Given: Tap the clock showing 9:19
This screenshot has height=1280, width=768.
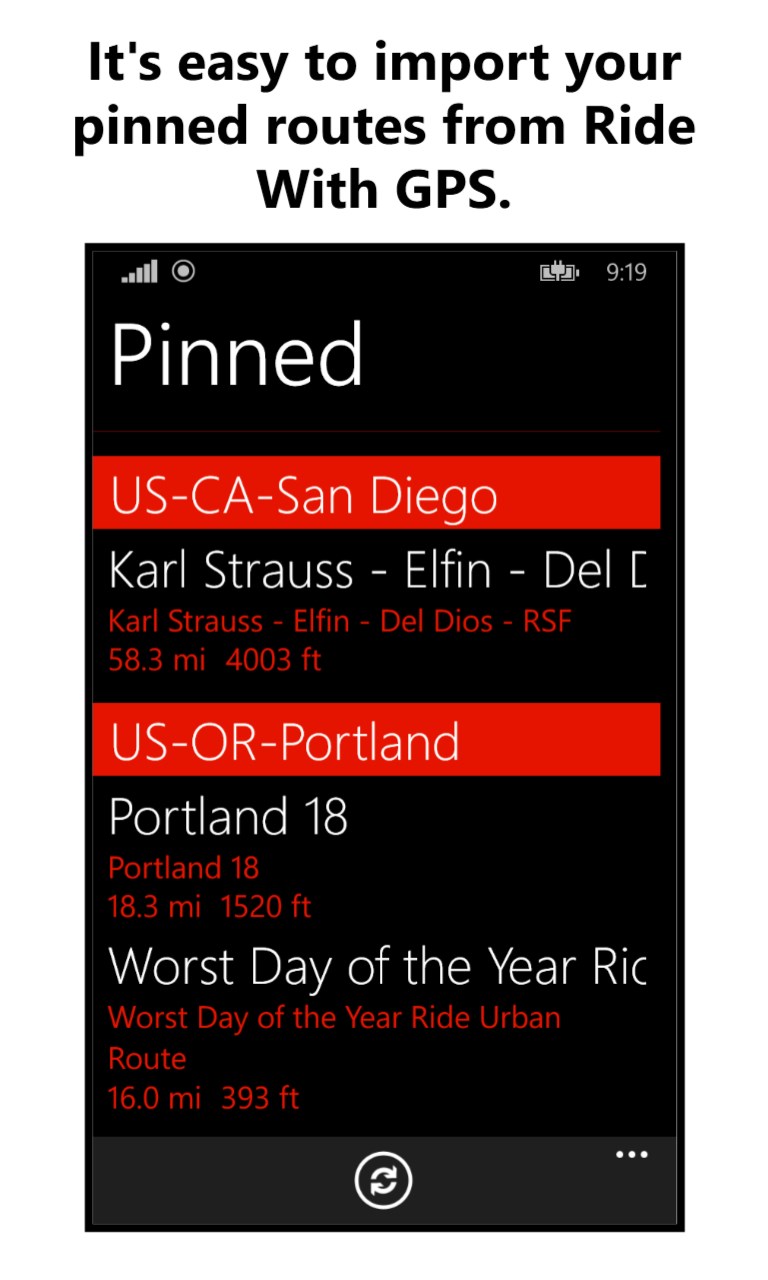Looking at the screenshot, I should (626, 271).
